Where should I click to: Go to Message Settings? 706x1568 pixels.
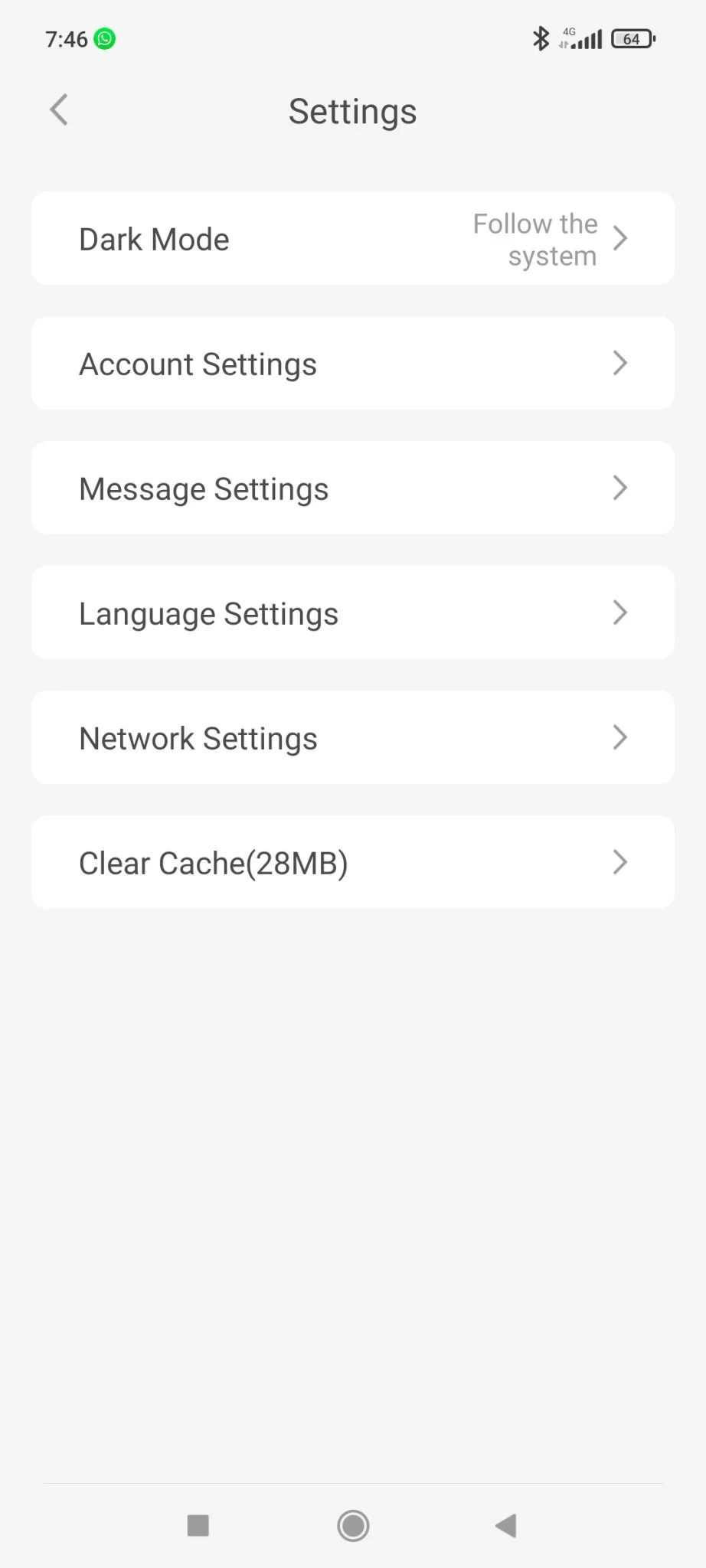352,488
